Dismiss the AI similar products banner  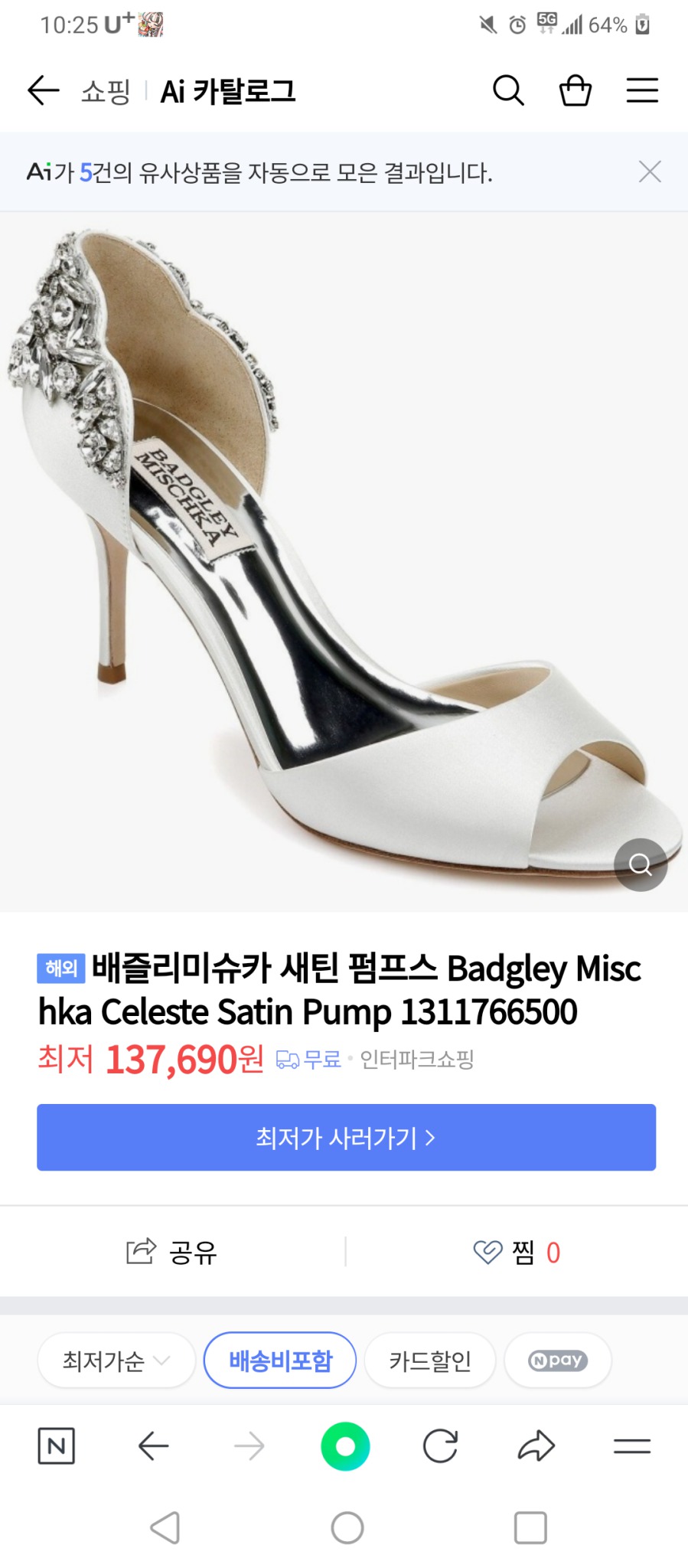[650, 172]
